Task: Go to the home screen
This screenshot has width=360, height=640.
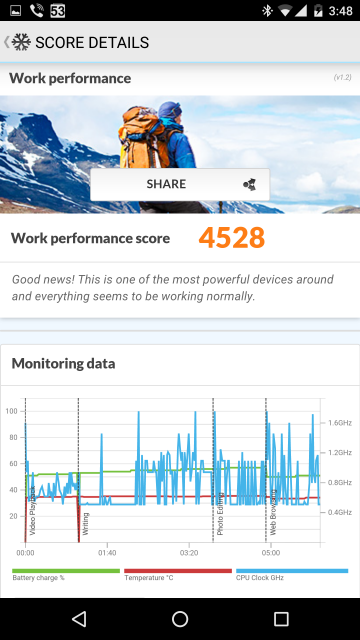Action: [180, 619]
